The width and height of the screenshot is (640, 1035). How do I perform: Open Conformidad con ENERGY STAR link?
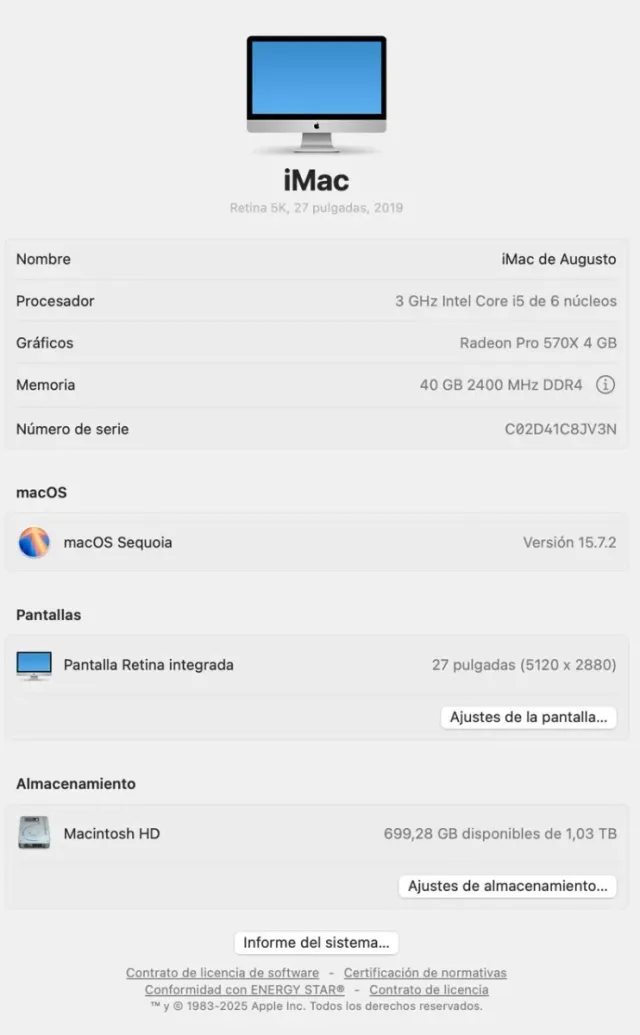tap(244, 990)
